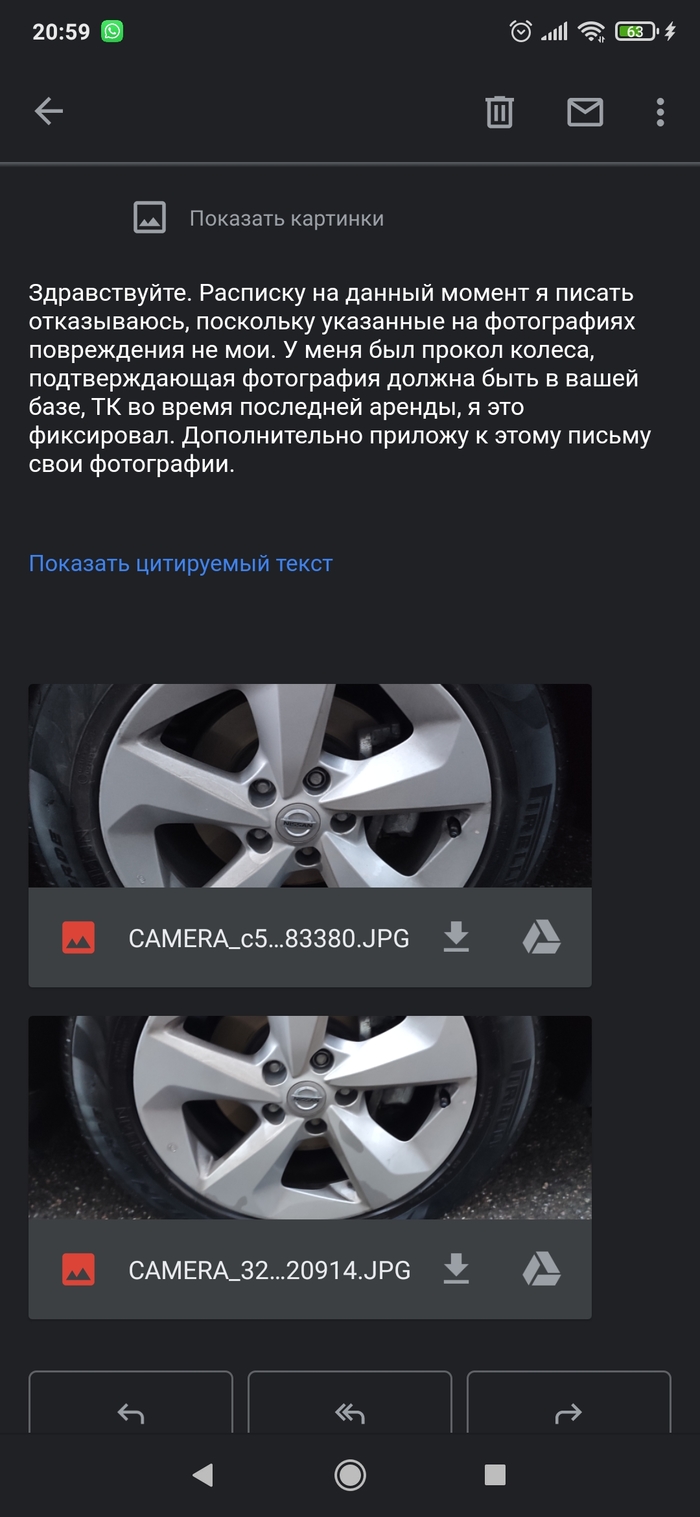Reply to all recipients
This screenshot has height=1517, width=700.
(350, 1412)
